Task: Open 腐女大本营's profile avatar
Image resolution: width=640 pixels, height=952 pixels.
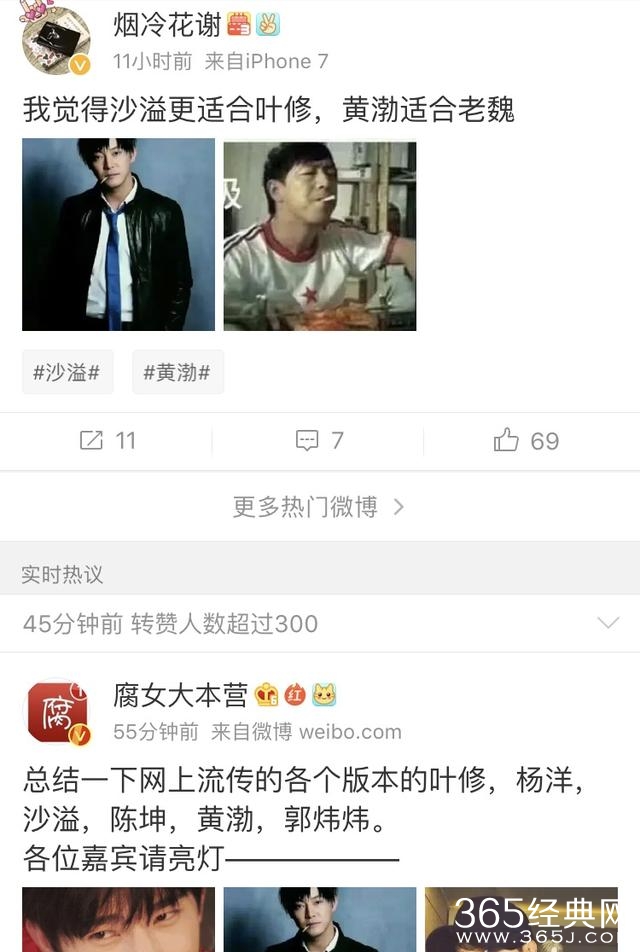Action: tap(57, 713)
